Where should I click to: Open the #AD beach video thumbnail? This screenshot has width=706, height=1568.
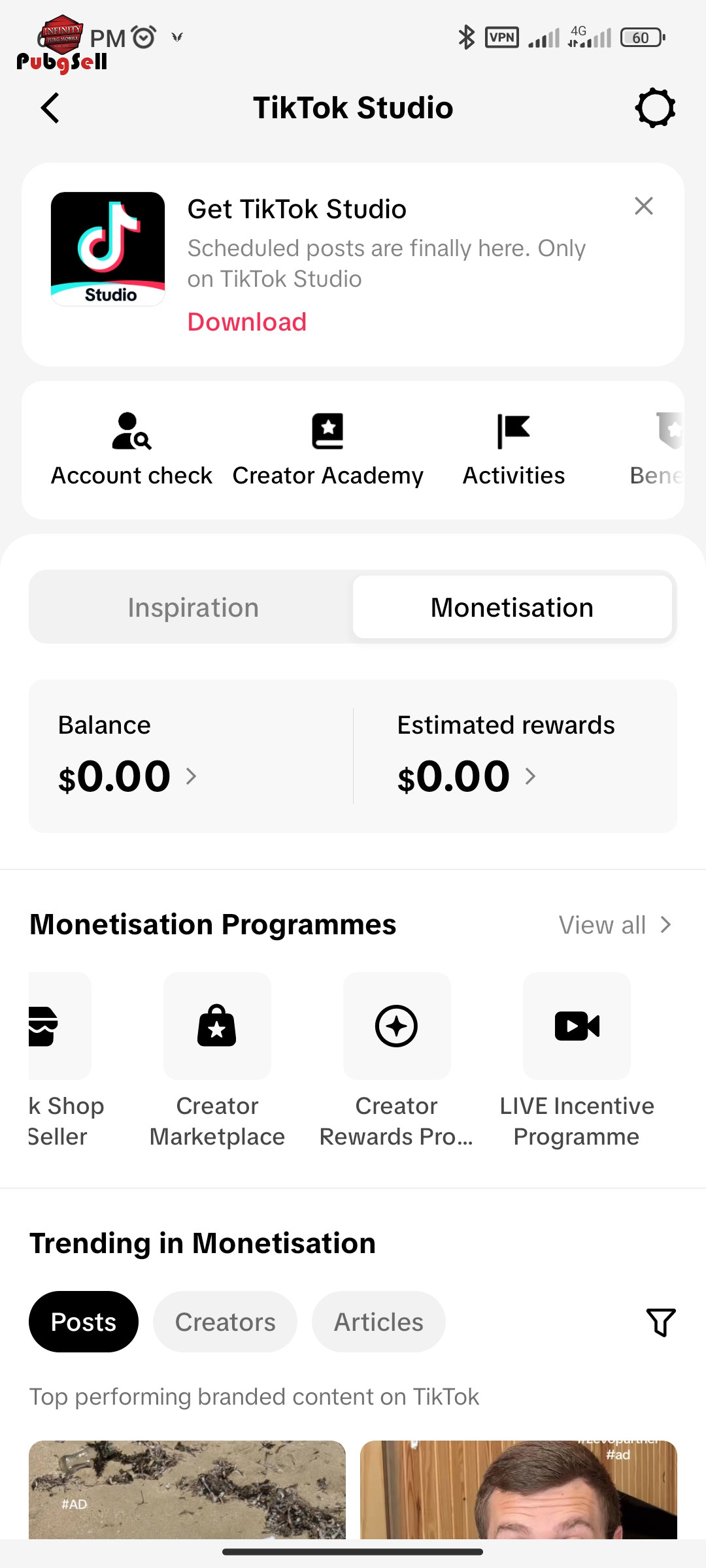(x=187, y=1490)
